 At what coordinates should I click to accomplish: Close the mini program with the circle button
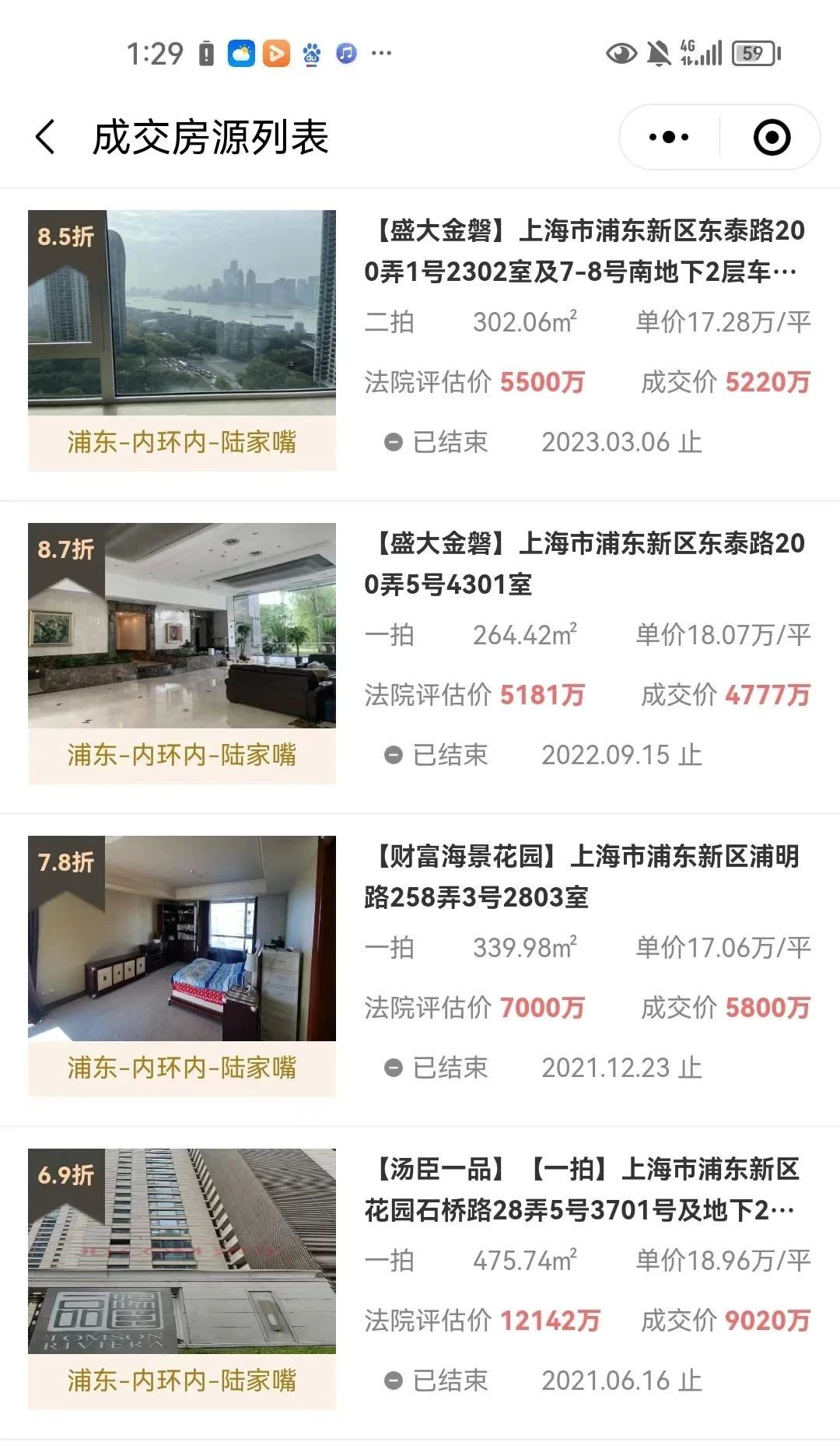[772, 138]
